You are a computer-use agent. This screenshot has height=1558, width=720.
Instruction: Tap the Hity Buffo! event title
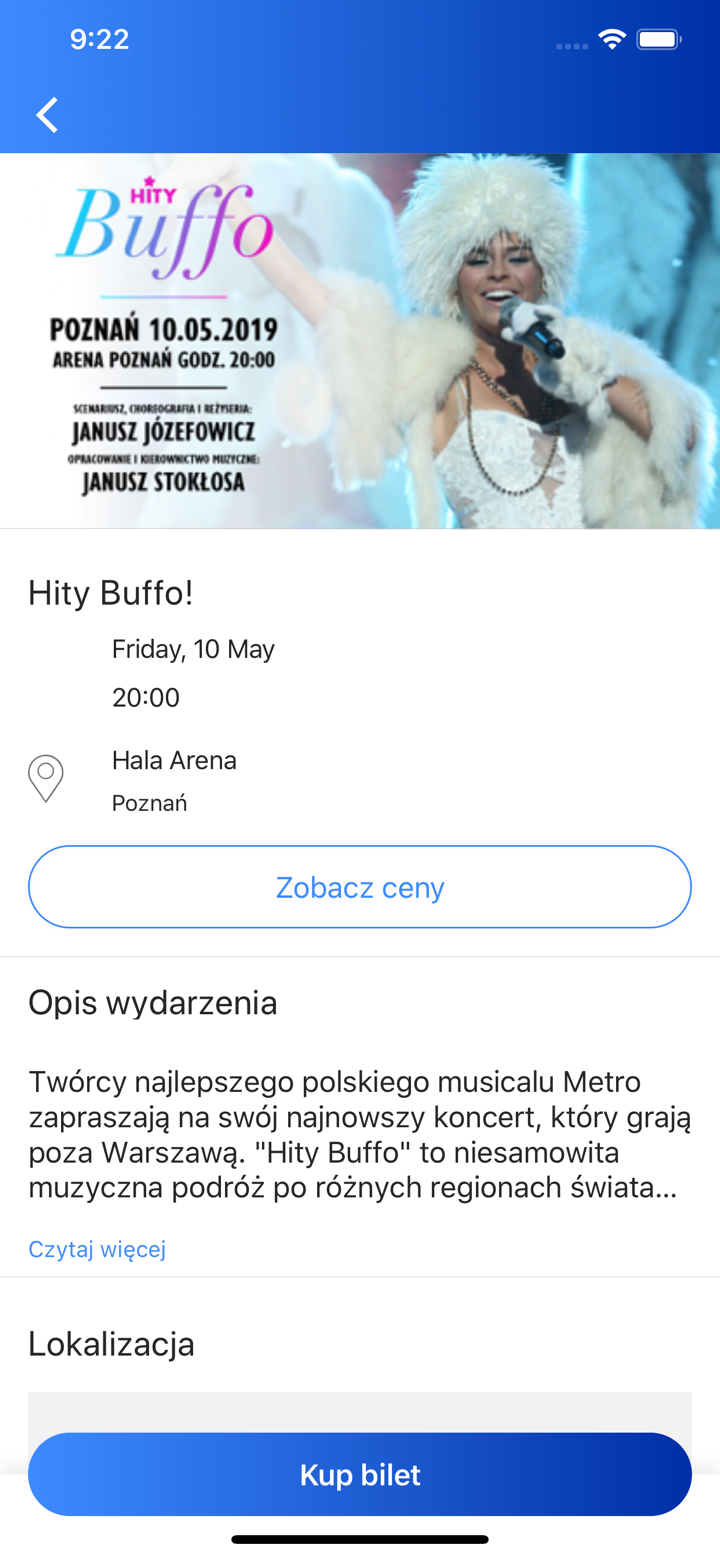point(110,592)
